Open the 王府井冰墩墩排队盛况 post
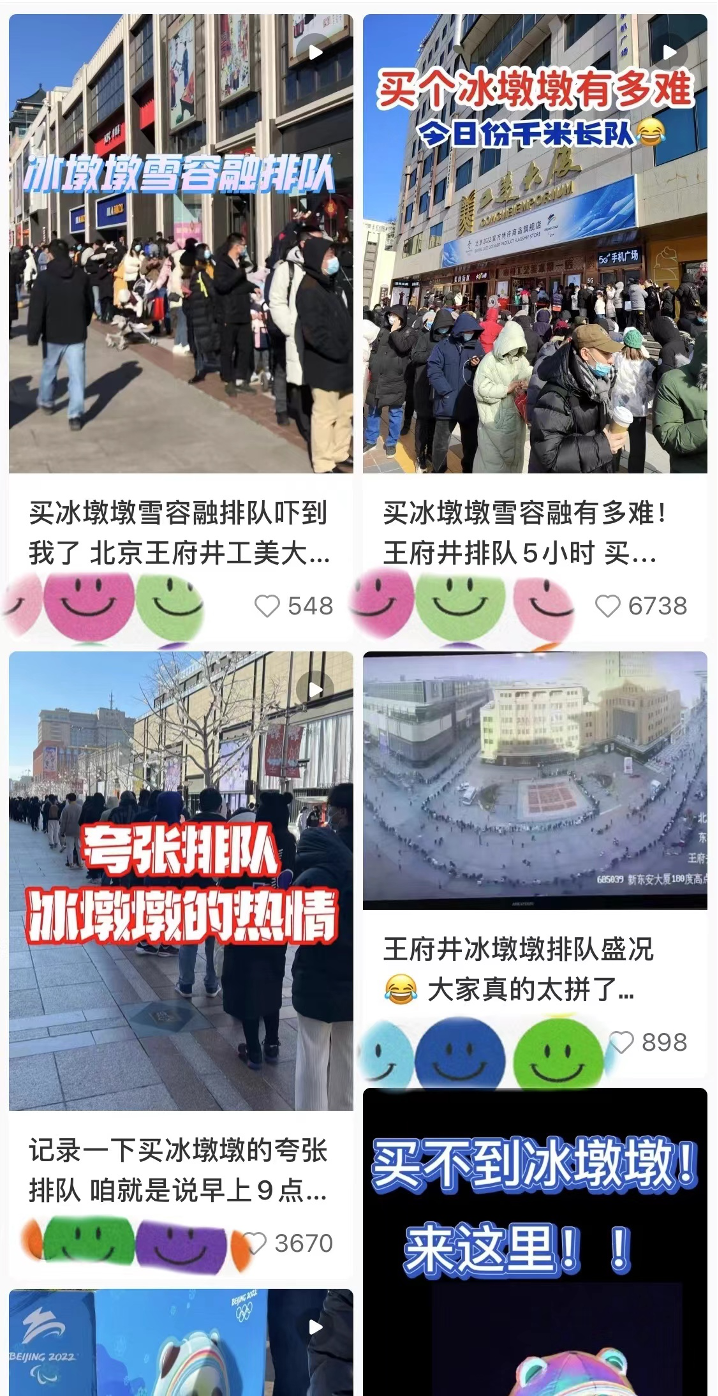This screenshot has width=718, height=1396. [535, 780]
